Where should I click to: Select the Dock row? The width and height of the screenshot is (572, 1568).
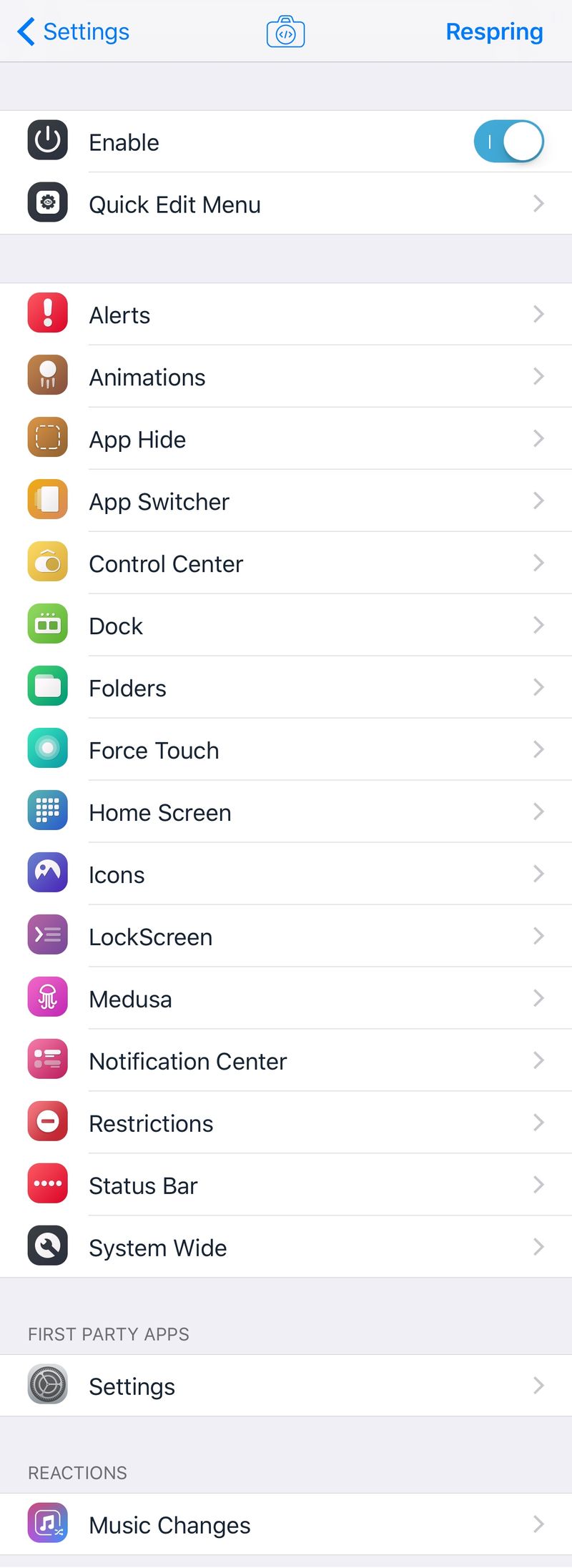click(x=286, y=626)
